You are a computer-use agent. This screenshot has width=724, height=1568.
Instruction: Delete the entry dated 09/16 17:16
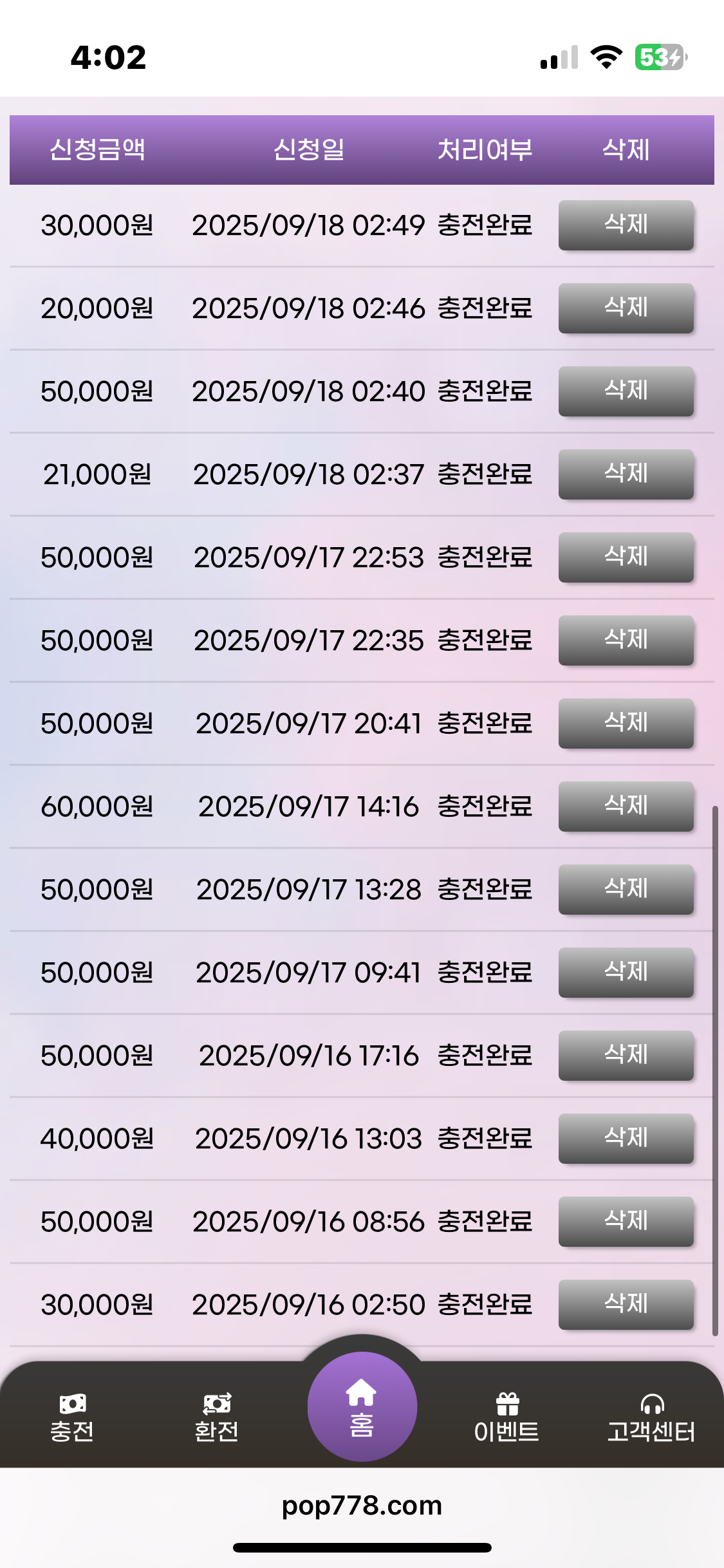[626, 1055]
